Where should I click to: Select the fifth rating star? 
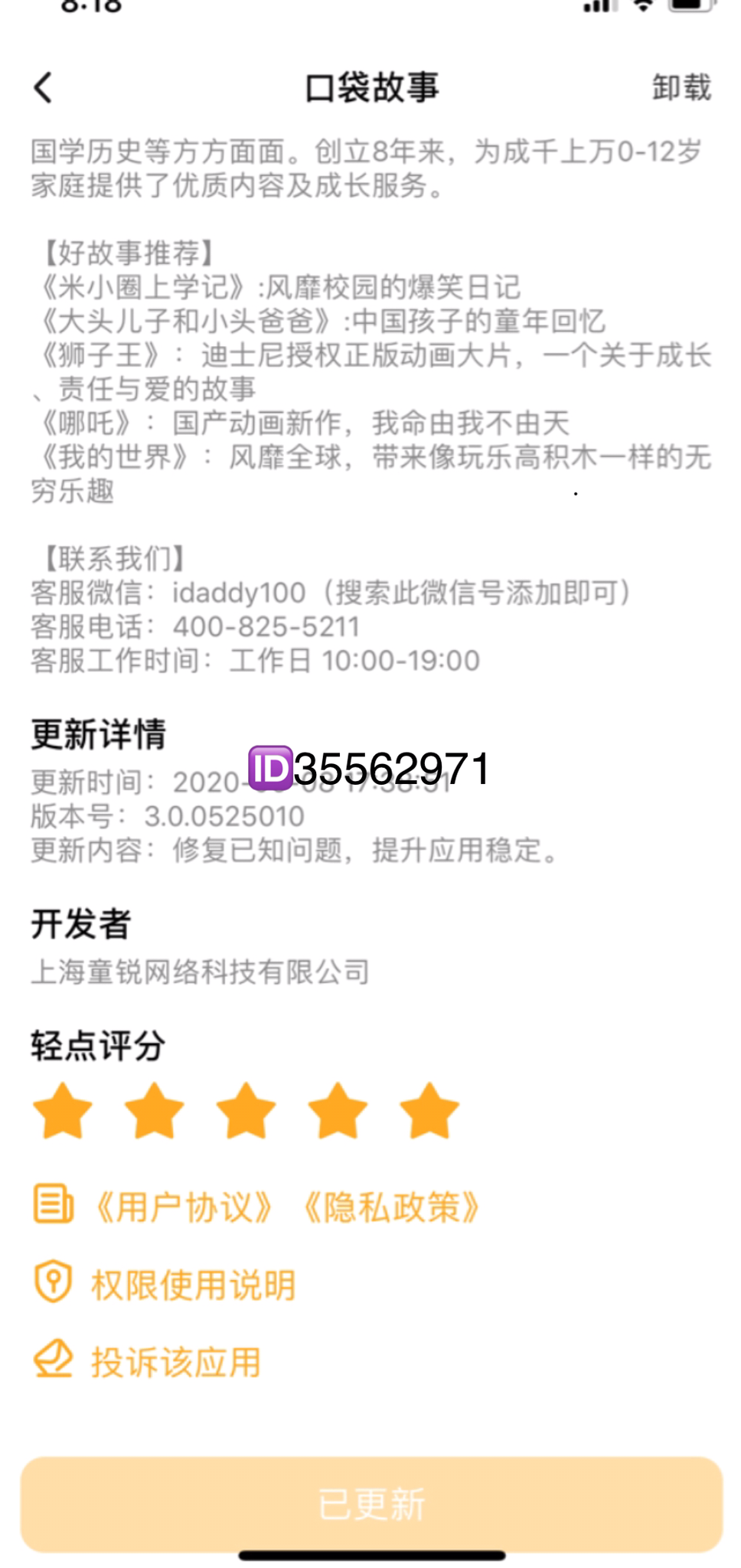click(x=429, y=1110)
